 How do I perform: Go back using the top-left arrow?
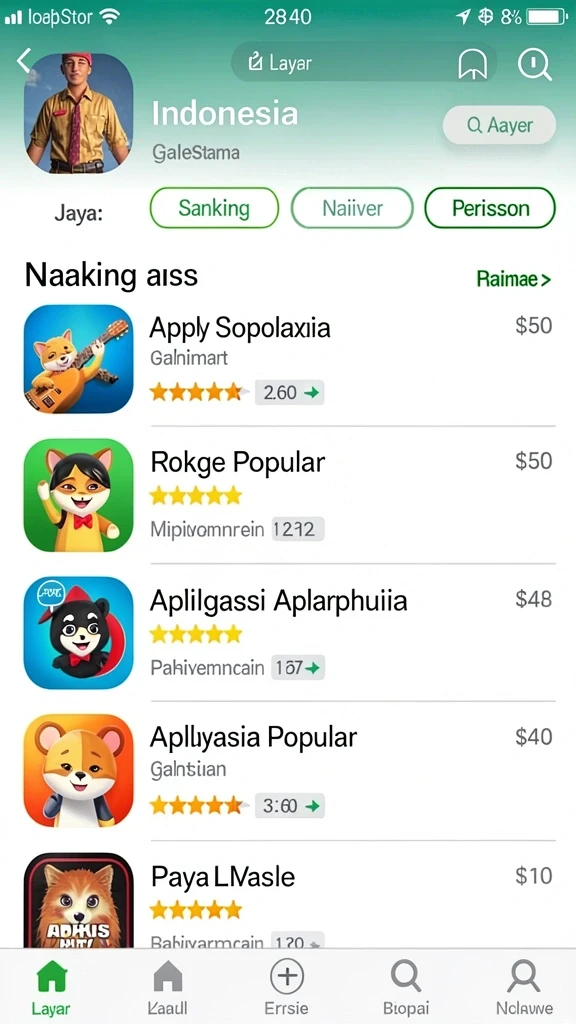(x=24, y=61)
